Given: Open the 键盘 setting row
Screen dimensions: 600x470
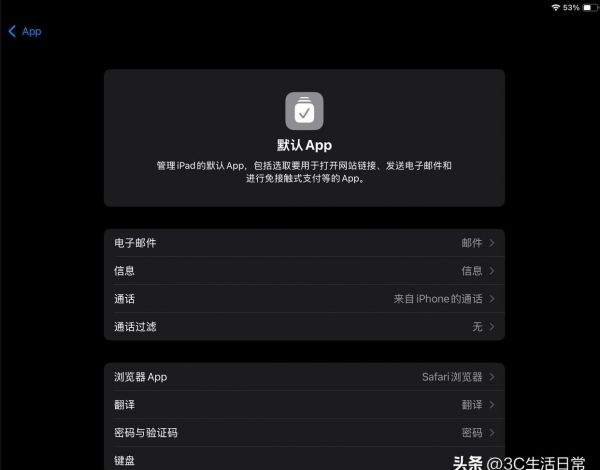Looking at the screenshot, I should (x=304, y=460).
